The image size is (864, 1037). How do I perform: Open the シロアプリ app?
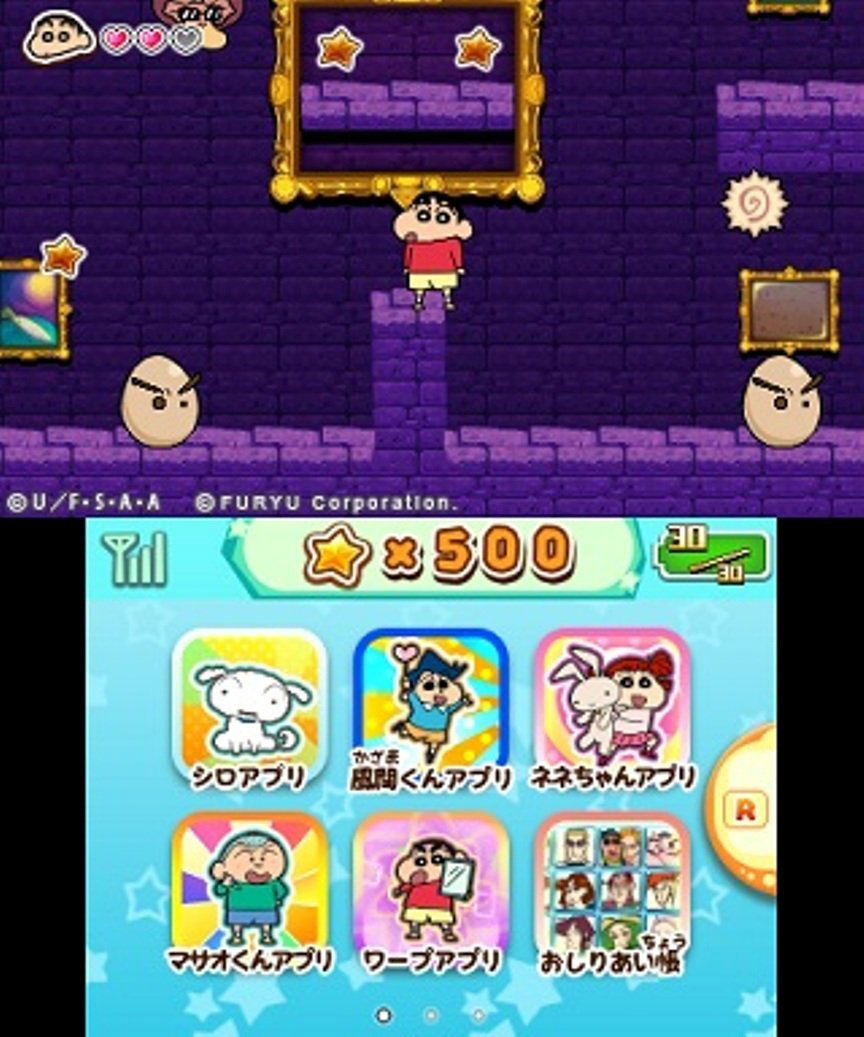(x=250, y=706)
